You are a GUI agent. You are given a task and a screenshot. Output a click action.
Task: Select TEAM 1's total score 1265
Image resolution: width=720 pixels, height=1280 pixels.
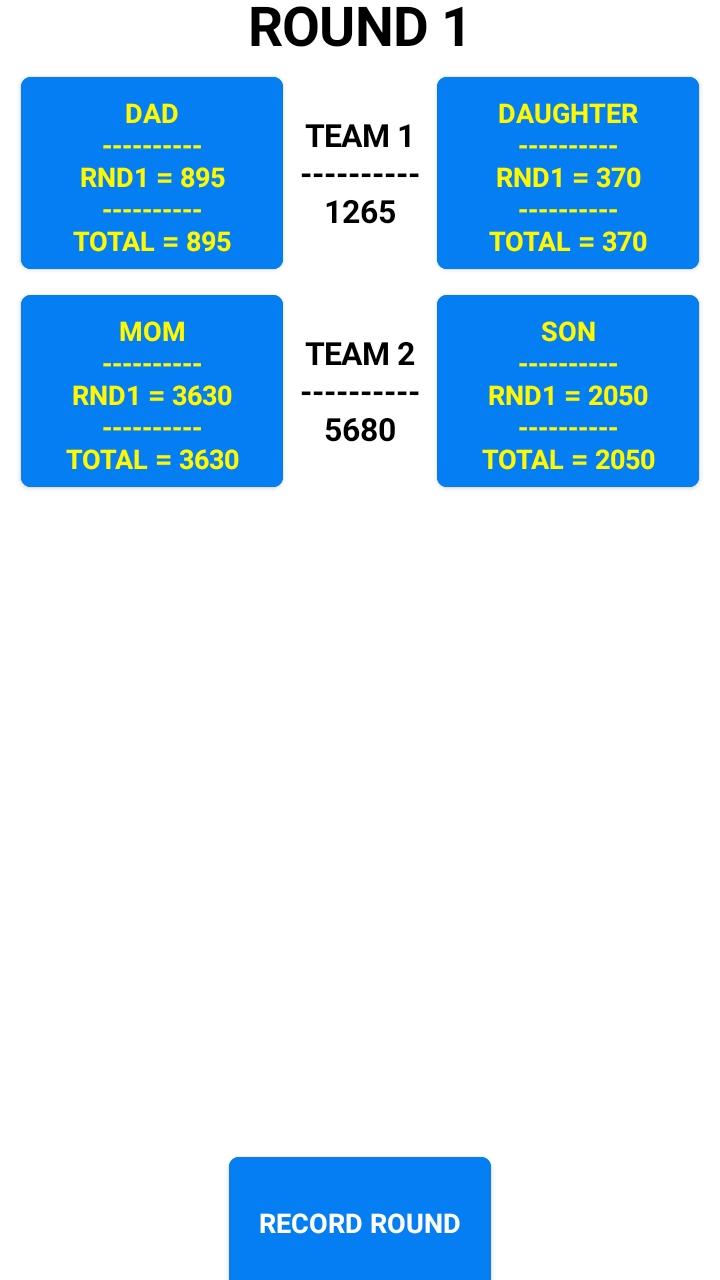[x=360, y=212]
